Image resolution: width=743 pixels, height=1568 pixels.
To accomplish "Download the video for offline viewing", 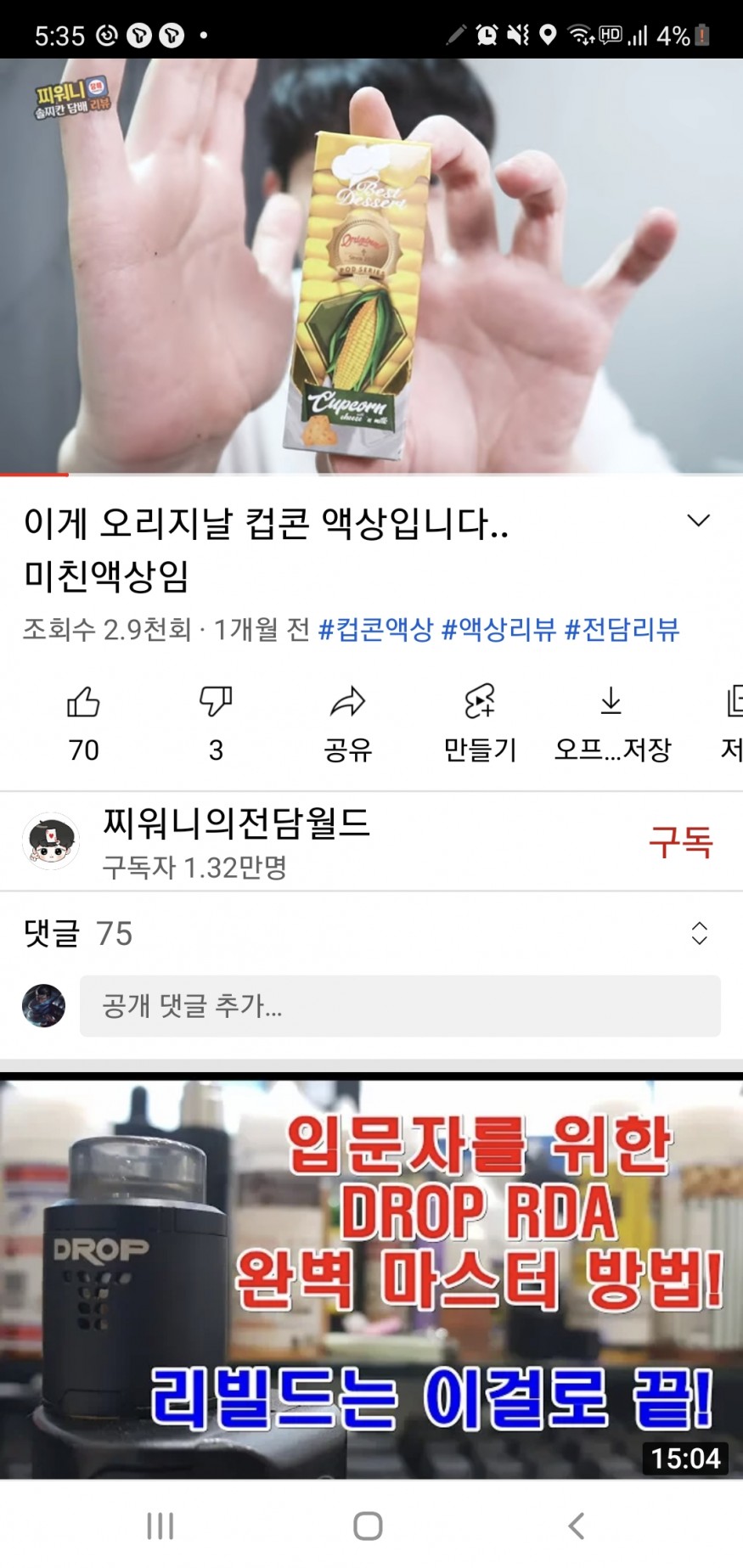I will point(612,723).
